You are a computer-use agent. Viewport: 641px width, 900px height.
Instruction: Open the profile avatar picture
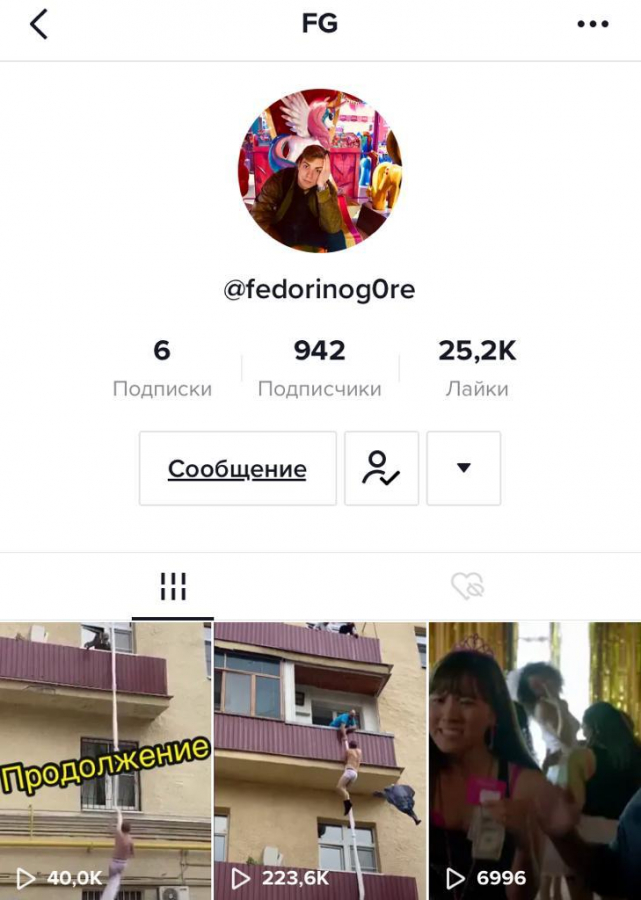[x=320, y=170]
